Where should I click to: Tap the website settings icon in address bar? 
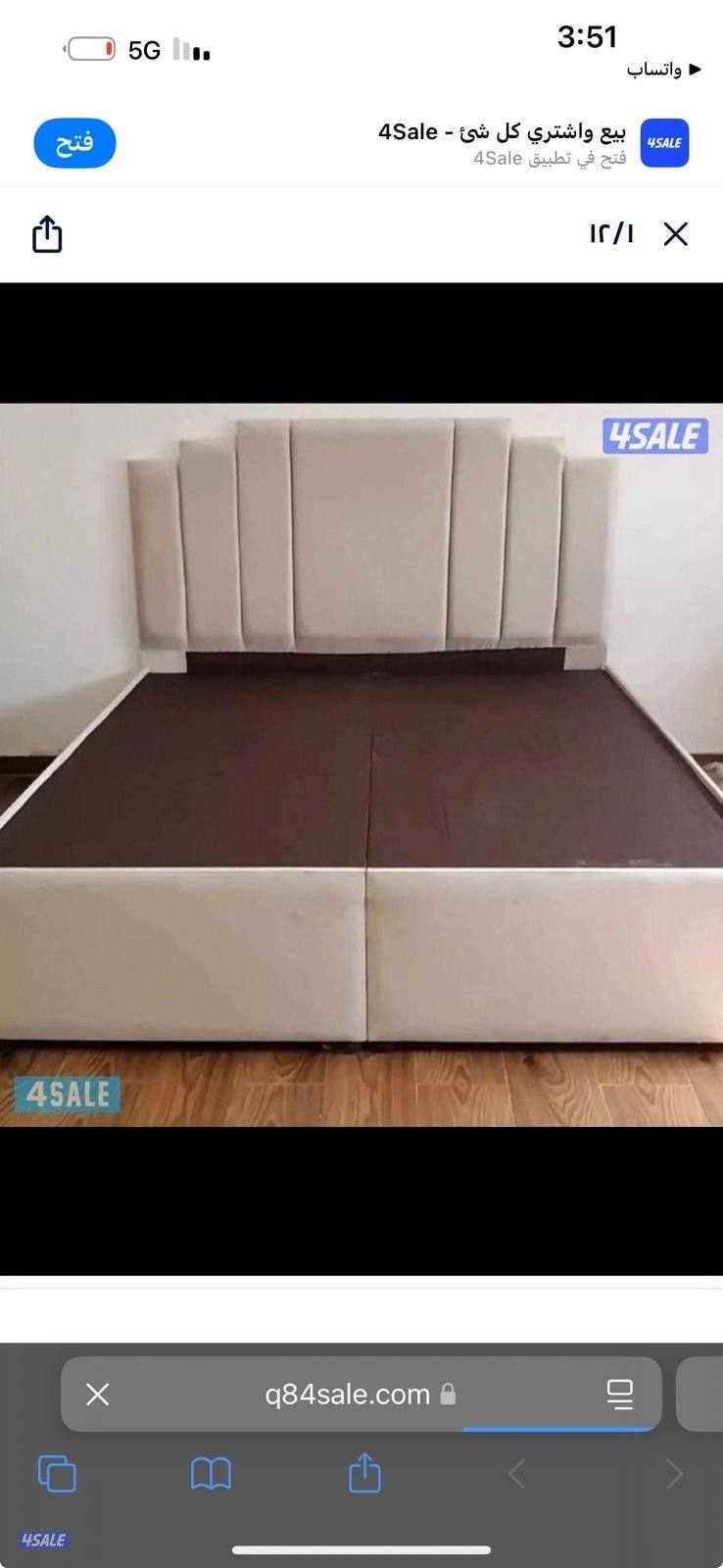[x=620, y=1394]
